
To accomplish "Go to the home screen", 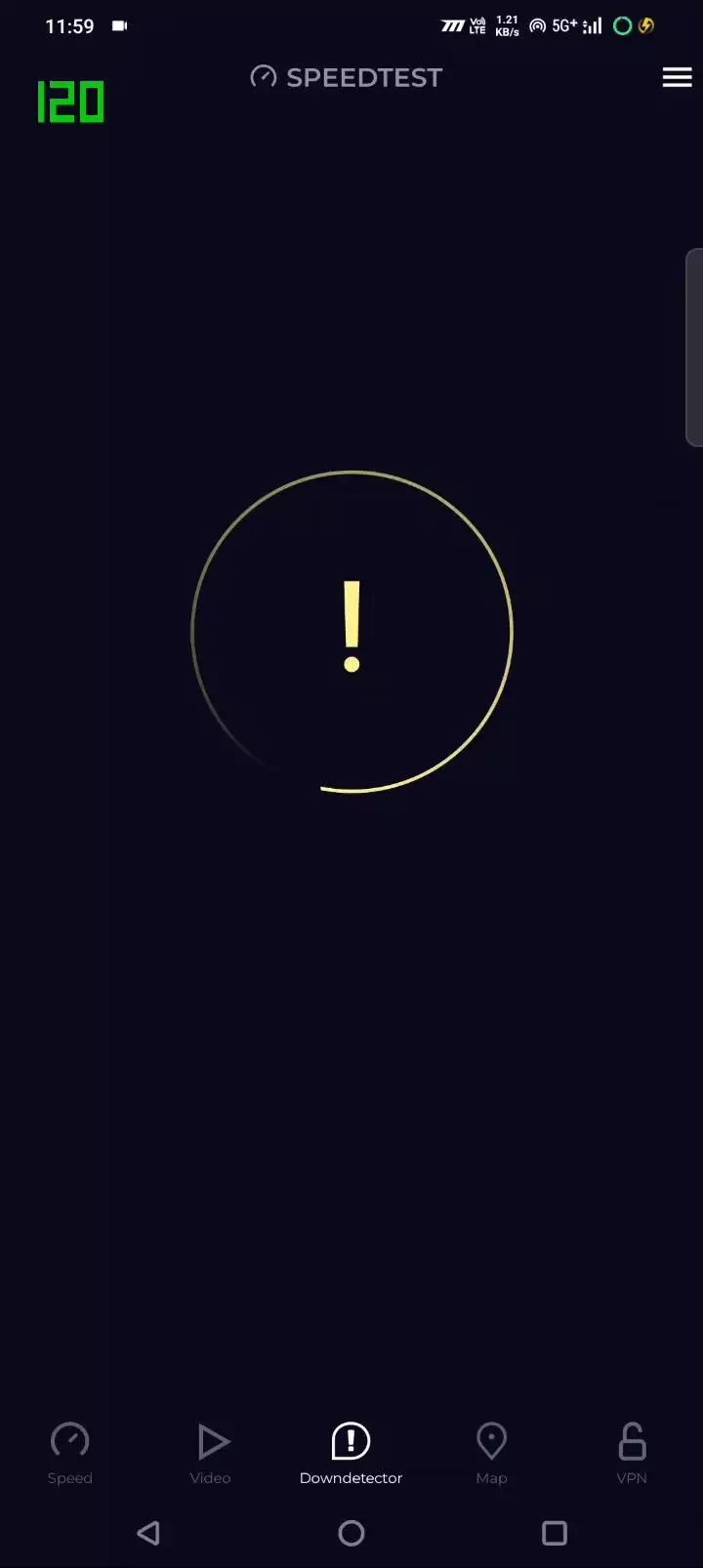I will click(351, 1533).
